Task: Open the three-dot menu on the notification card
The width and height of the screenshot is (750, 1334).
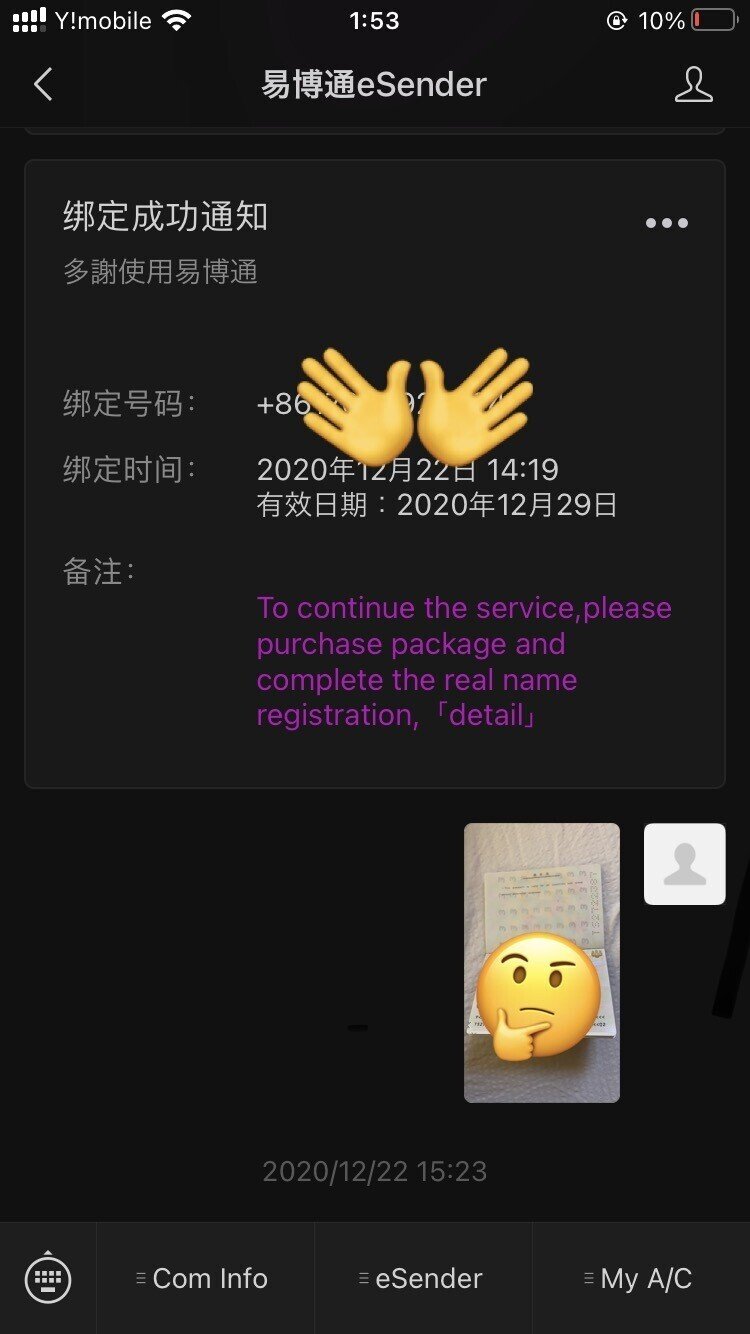Action: click(x=666, y=223)
